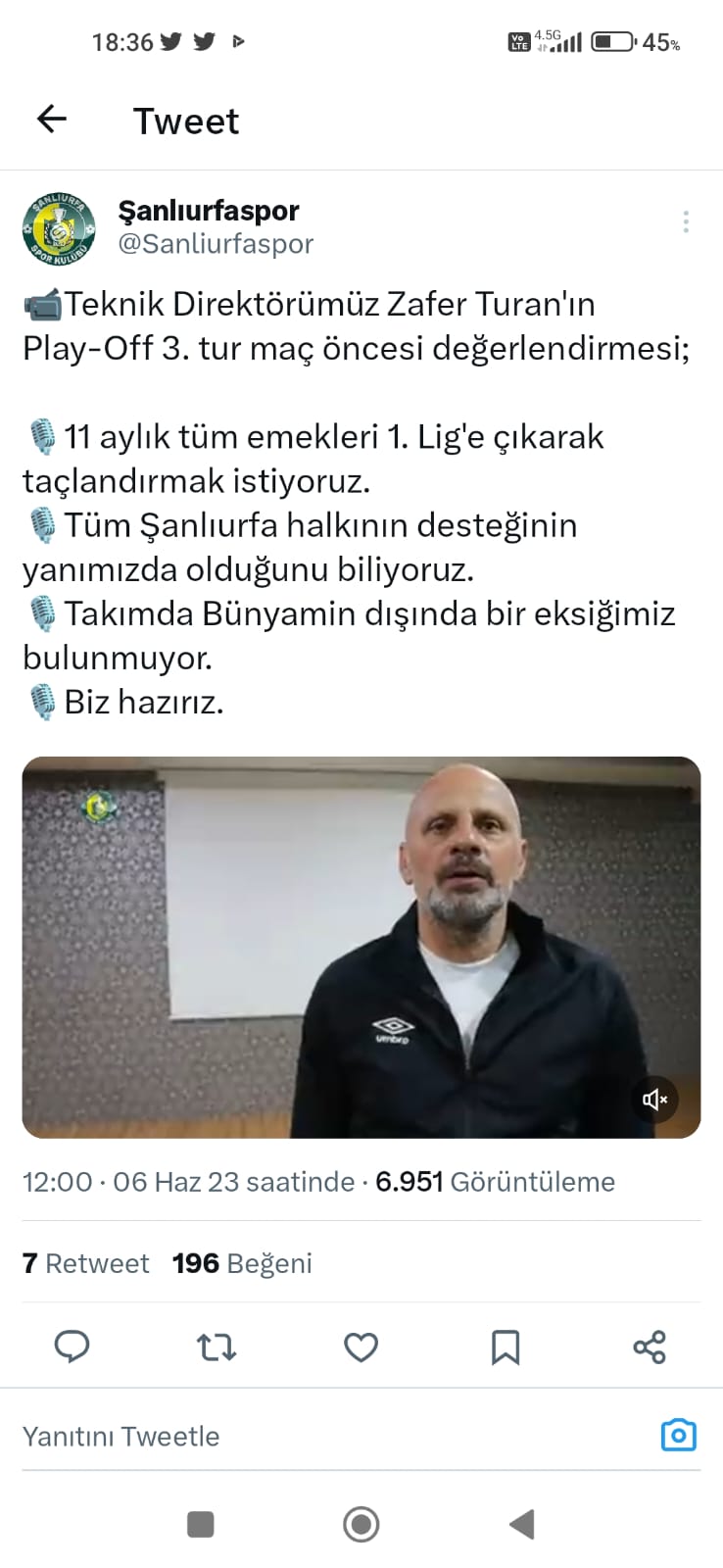View the list of 7 Retweets
Image resolution: width=723 pixels, height=1568 pixels.
pos(86,1263)
